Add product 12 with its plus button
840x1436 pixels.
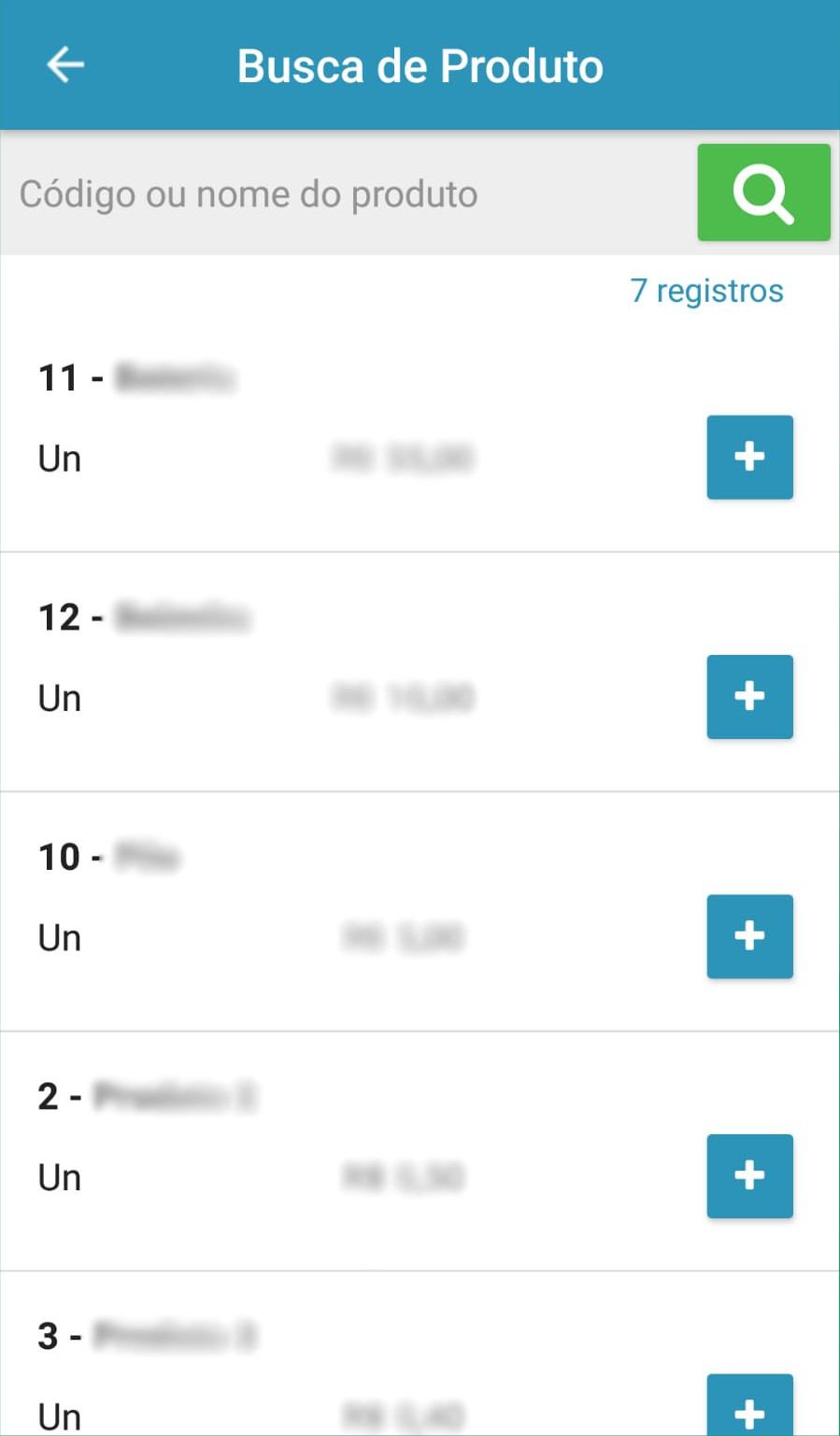click(749, 697)
